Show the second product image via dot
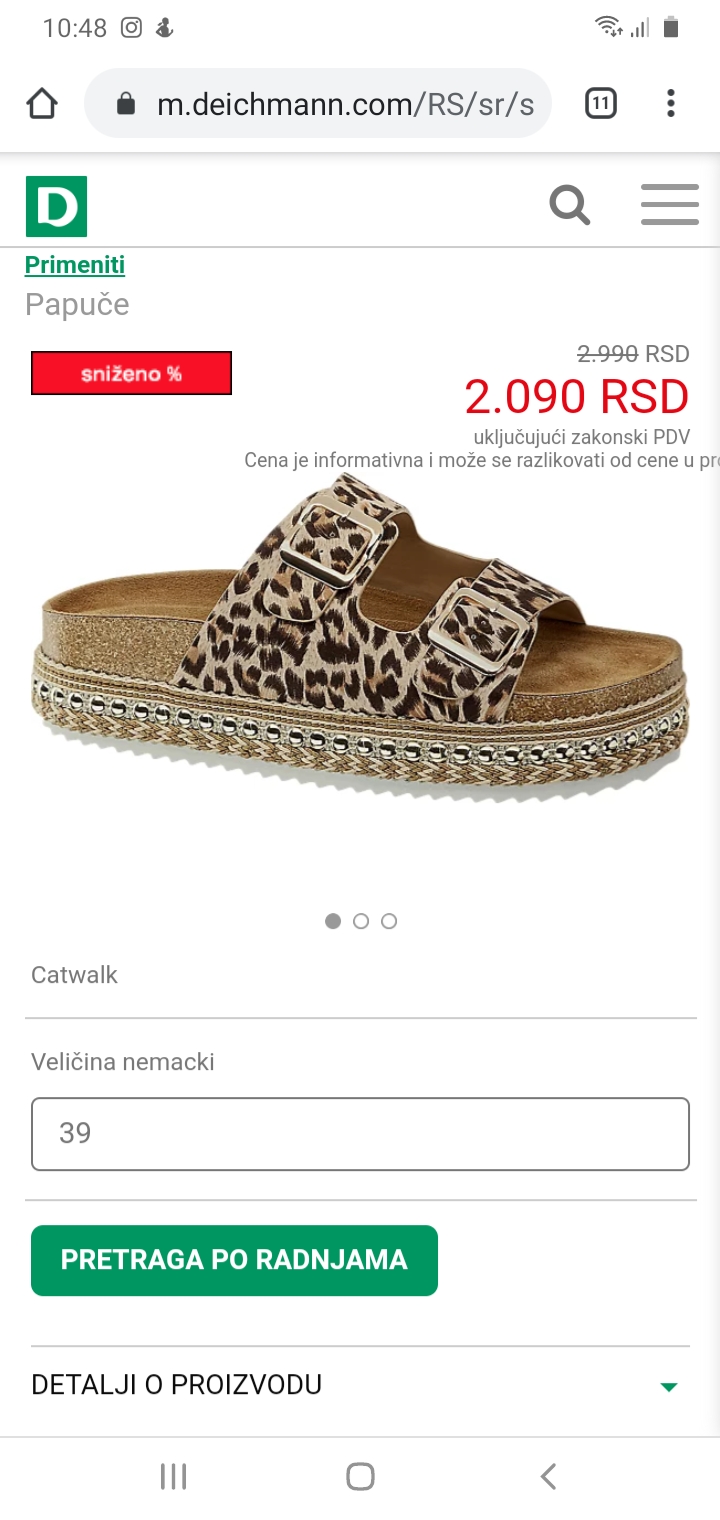 click(361, 921)
